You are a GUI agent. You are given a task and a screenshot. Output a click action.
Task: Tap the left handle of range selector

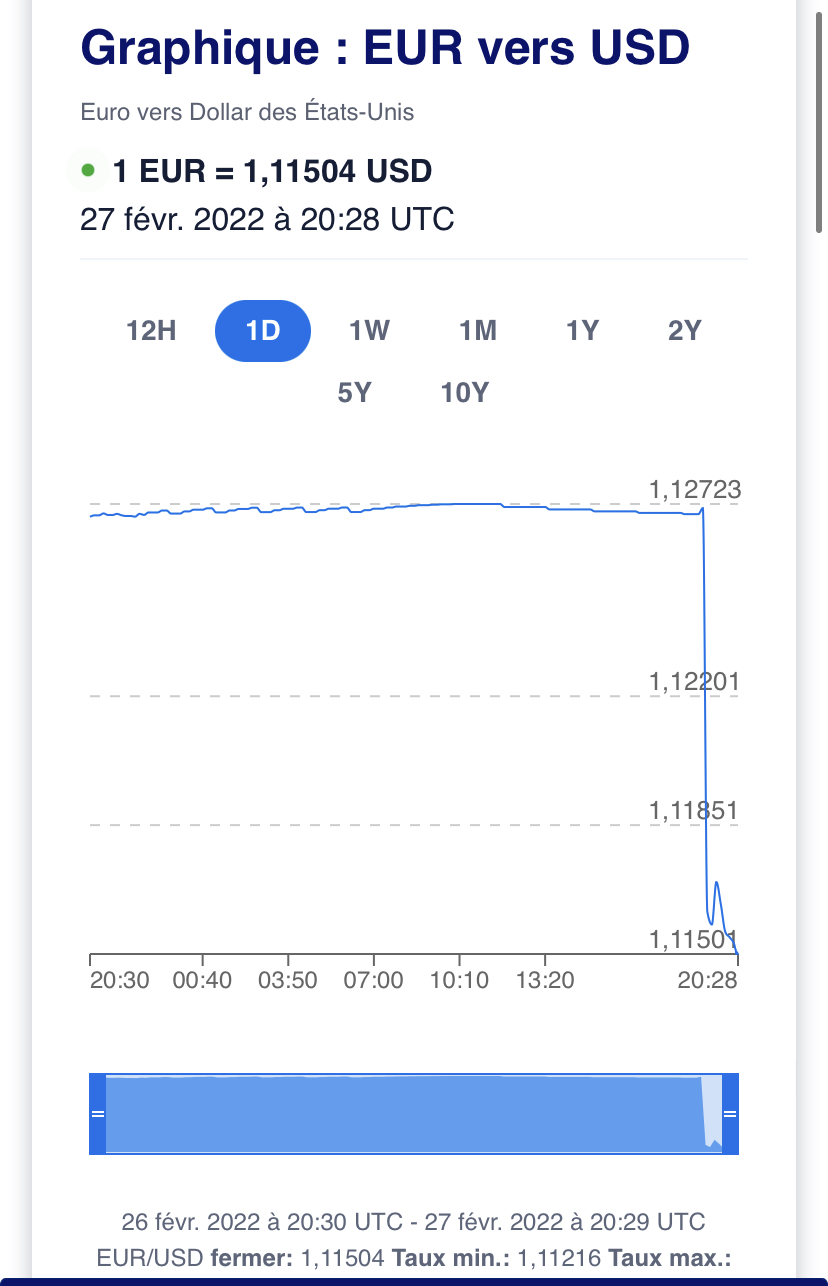tap(97, 1113)
